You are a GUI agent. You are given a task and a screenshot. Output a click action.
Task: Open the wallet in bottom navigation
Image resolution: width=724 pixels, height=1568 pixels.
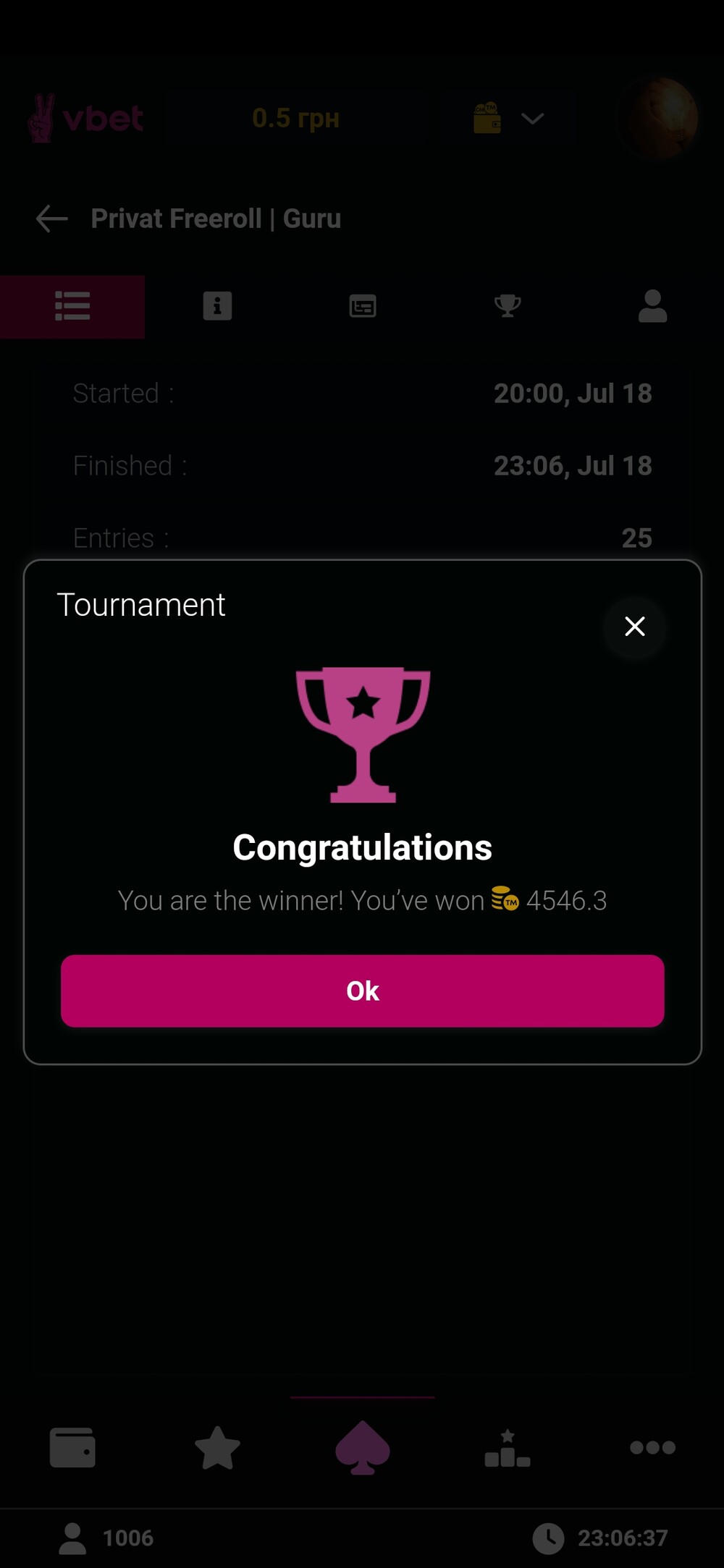point(72,1447)
